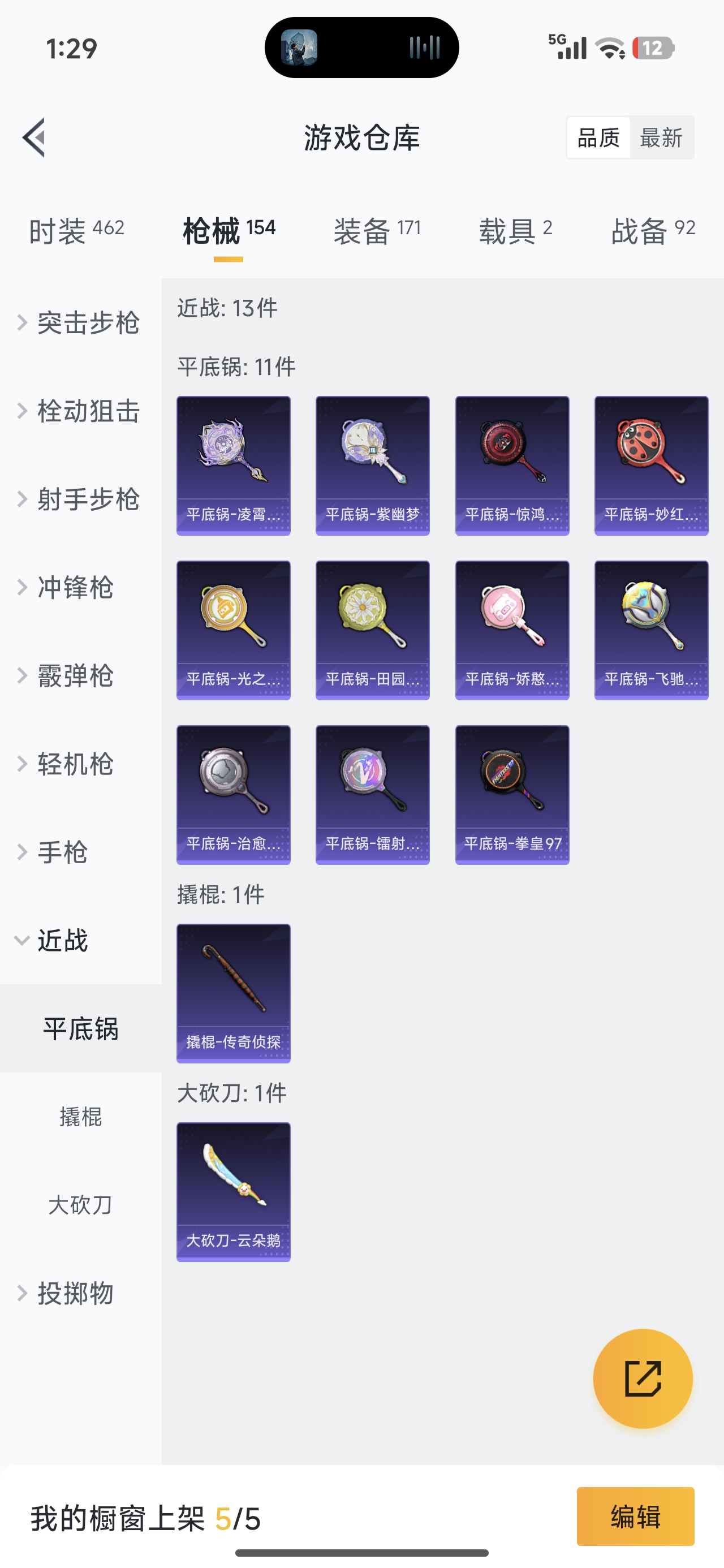Image resolution: width=724 pixels, height=1568 pixels.
Task: Tap the 编辑 button
Action: pyautogui.click(x=635, y=1517)
